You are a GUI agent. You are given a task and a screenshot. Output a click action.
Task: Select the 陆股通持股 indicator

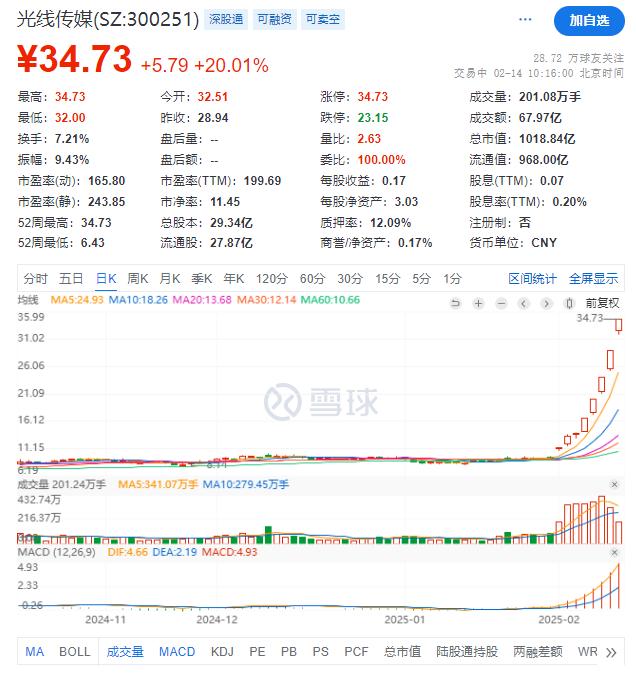click(x=466, y=651)
